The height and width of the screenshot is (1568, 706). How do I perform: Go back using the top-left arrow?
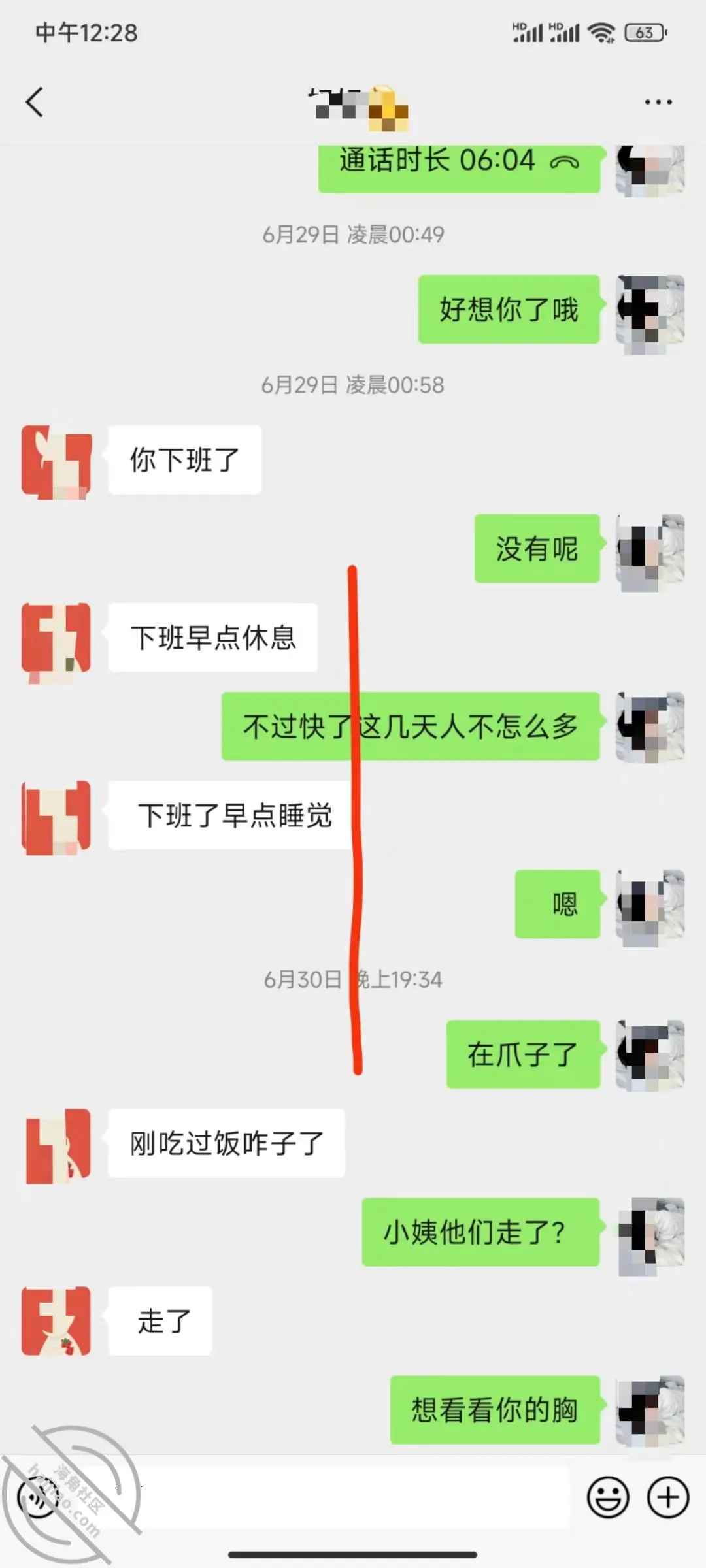35,103
